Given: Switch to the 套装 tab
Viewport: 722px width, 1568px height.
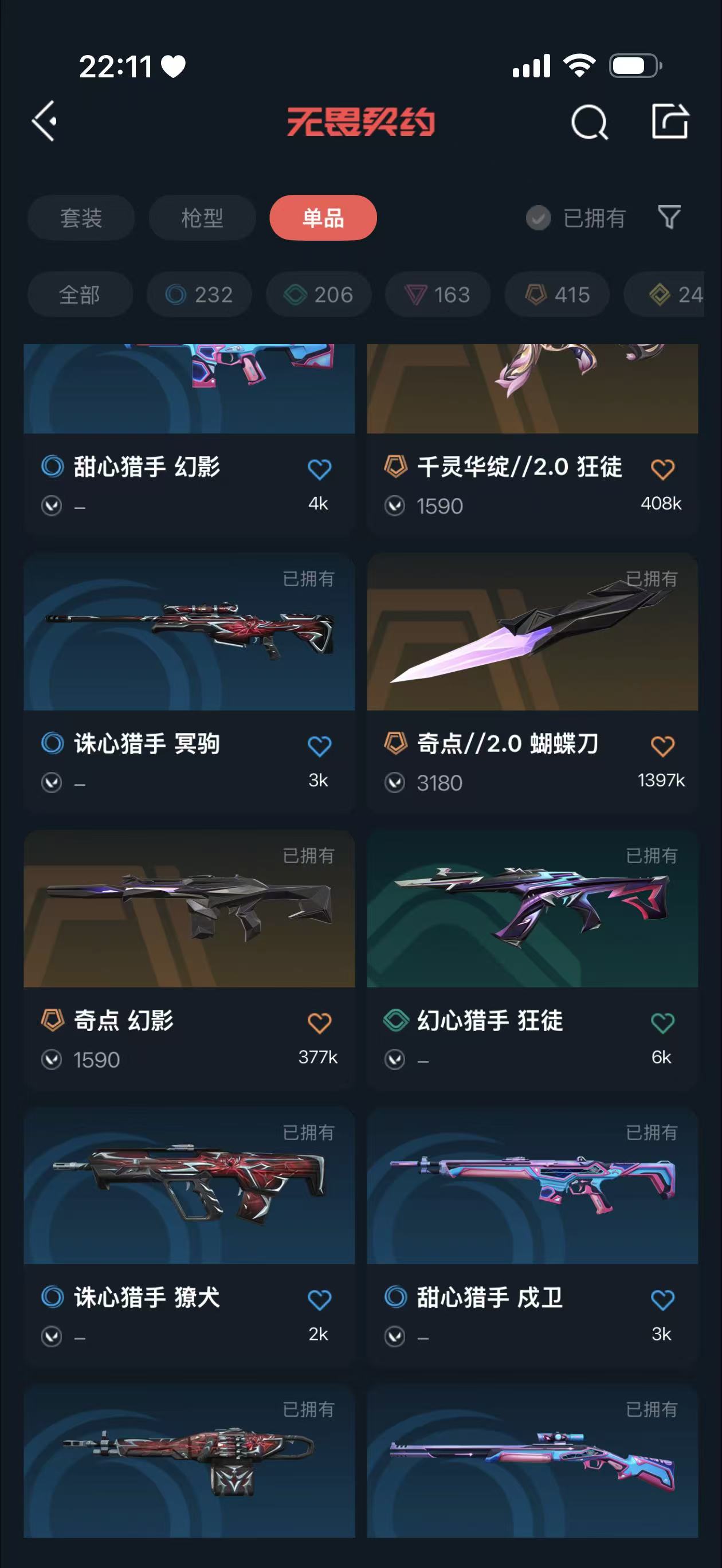Looking at the screenshot, I should tap(80, 218).
